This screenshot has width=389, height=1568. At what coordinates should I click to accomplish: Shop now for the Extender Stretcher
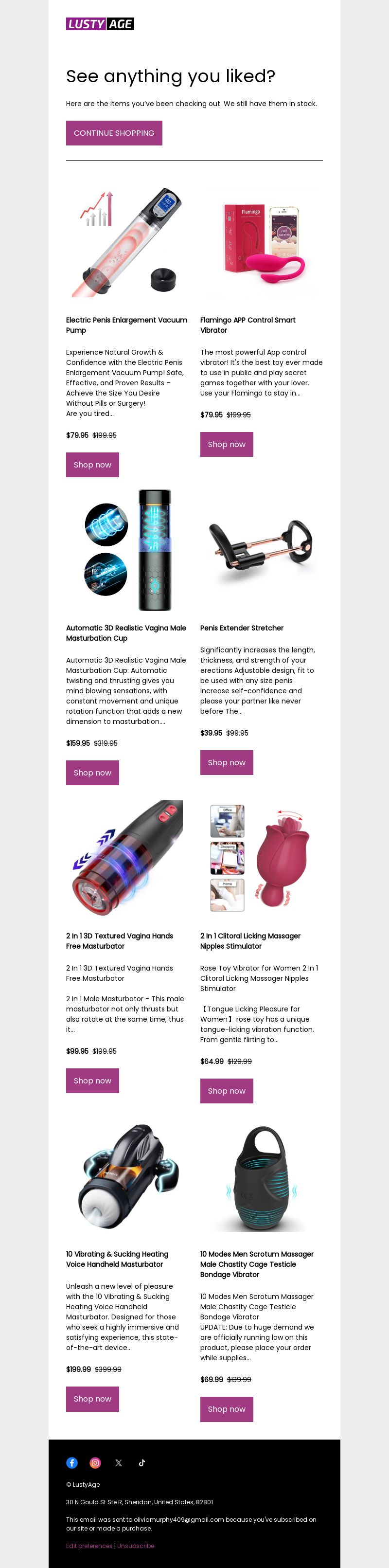(227, 762)
